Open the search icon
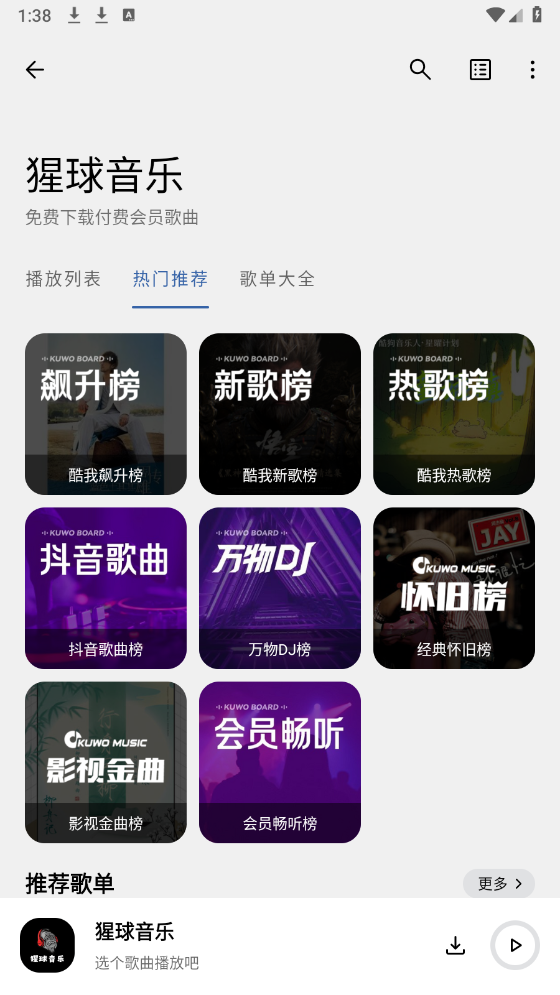The width and height of the screenshot is (560, 995). tap(420, 70)
